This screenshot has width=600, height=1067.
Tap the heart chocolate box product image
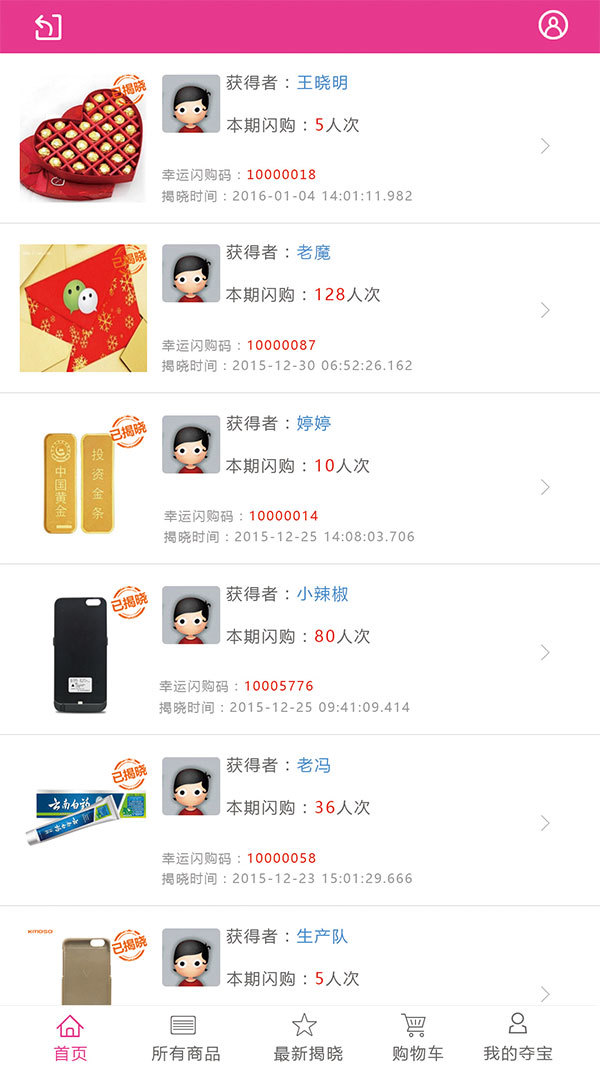pyautogui.click(x=83, y=138)
